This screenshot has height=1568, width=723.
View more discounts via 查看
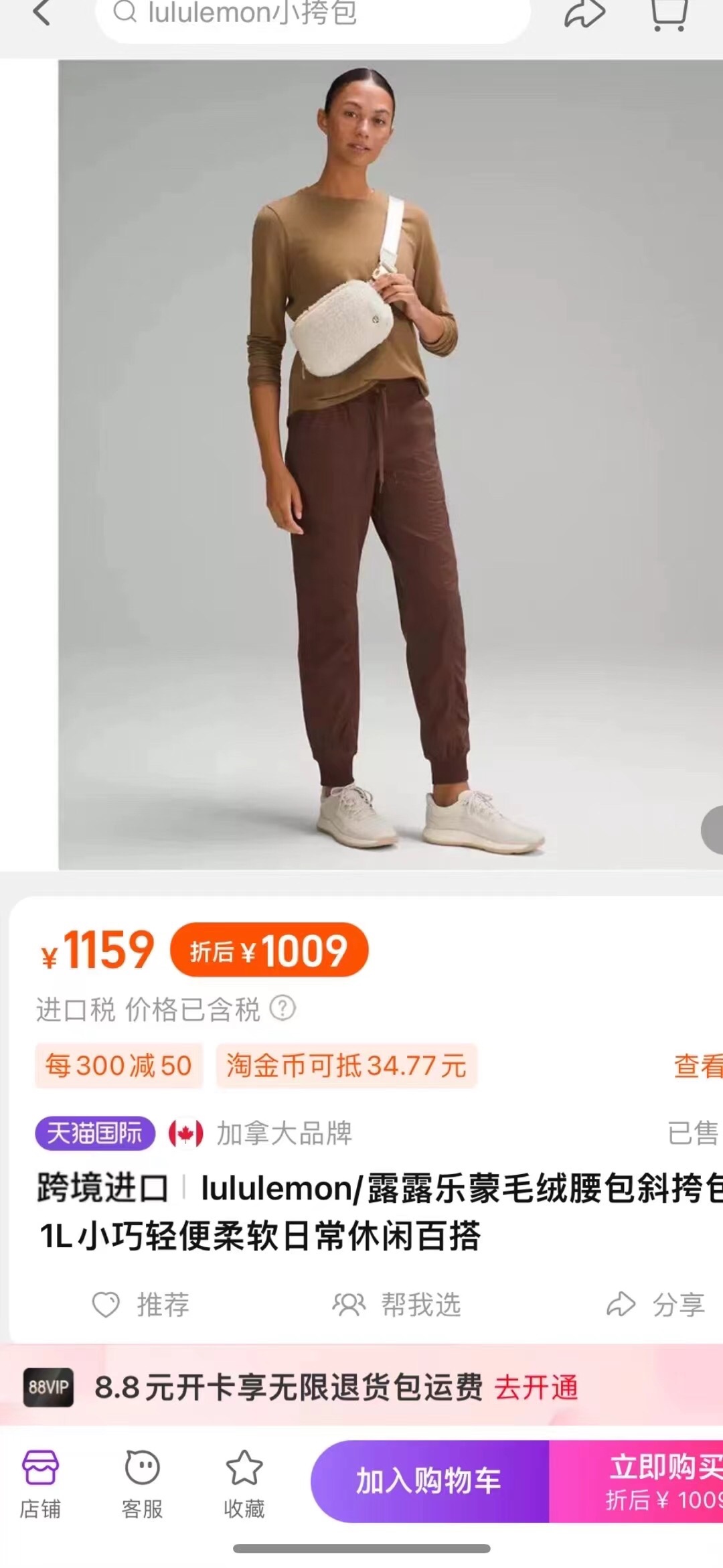click(697, 1066)
